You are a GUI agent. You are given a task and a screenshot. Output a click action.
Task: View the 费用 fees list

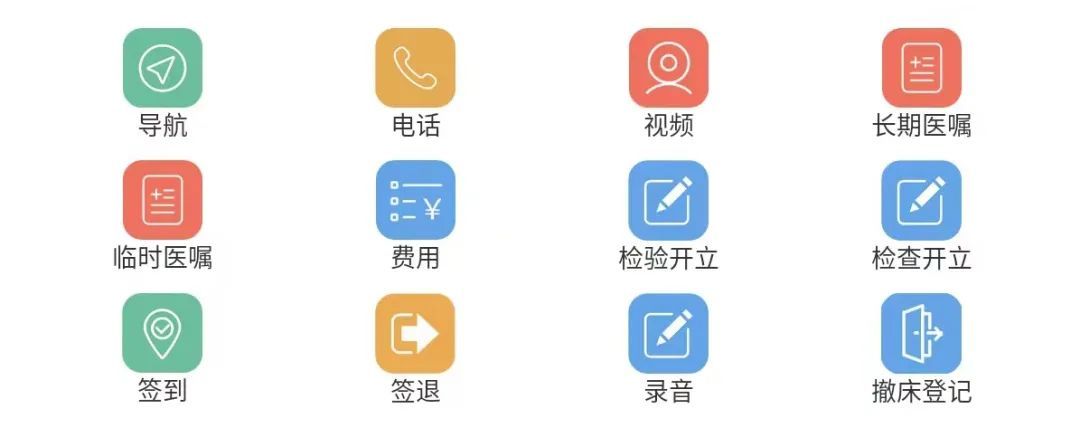[415, 200]
